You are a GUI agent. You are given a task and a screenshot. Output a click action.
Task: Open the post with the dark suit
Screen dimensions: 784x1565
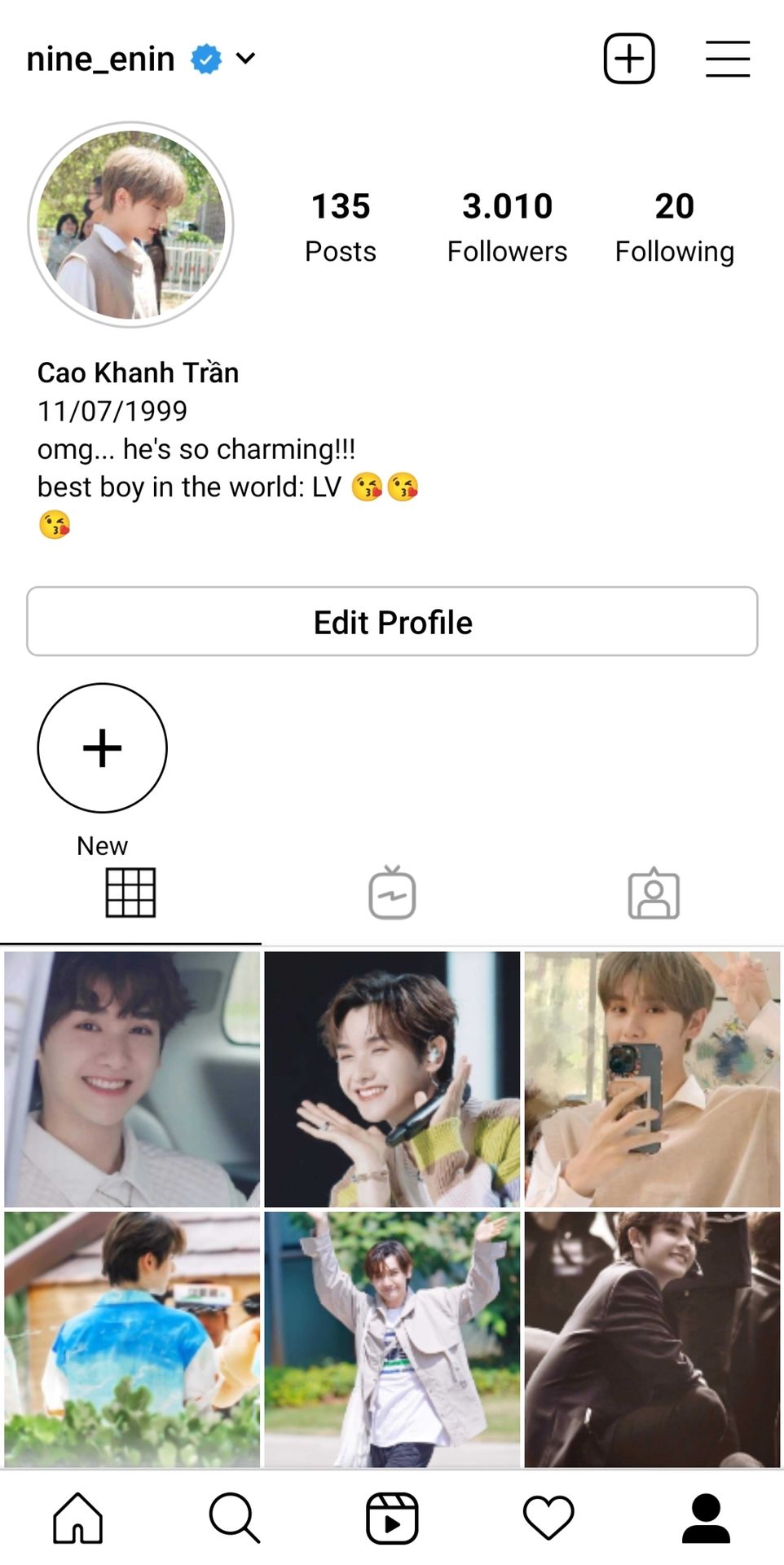click(652, 1338)
